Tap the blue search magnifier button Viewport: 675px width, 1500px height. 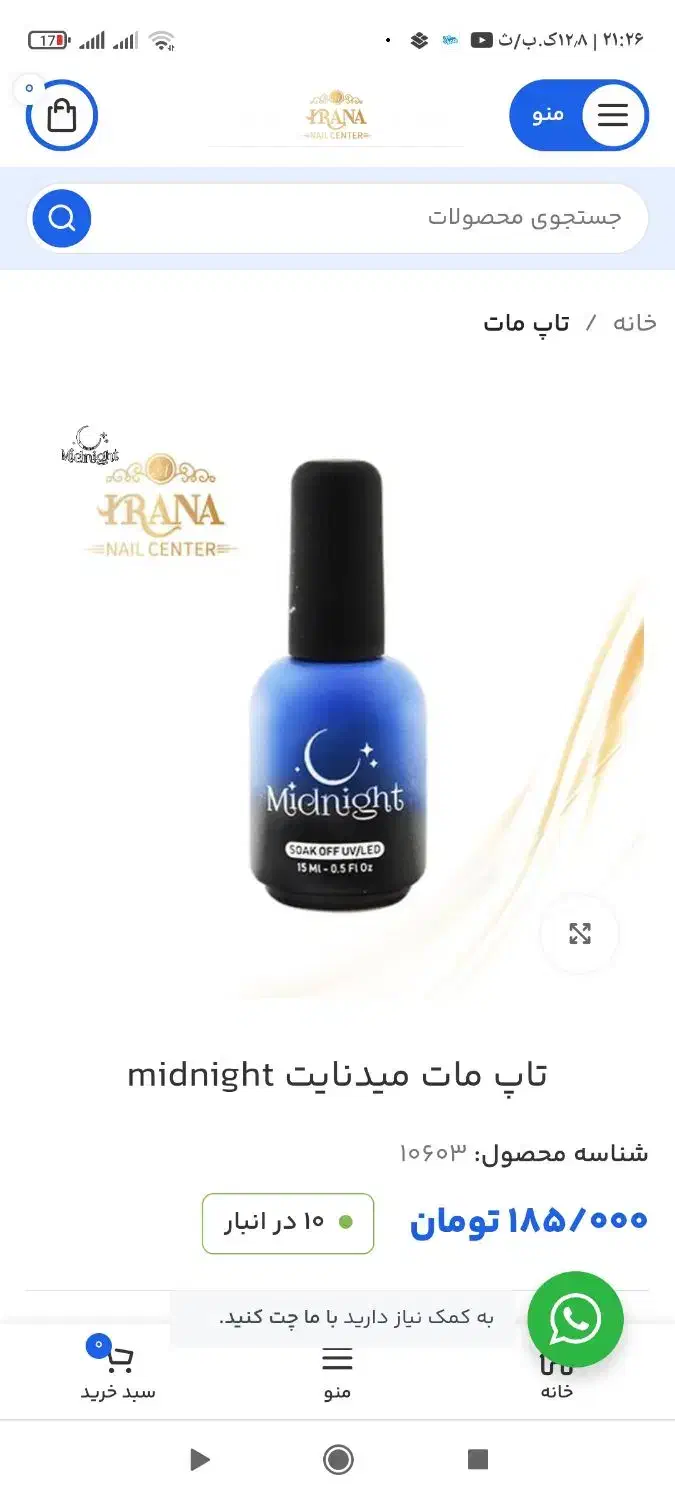(x=62, y=217)
